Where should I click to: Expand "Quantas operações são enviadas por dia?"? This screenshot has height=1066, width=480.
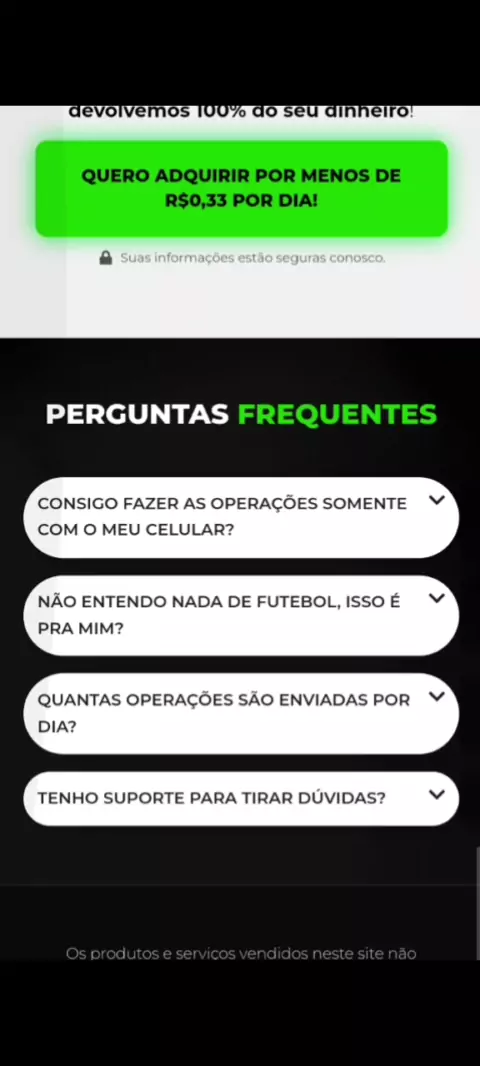click(x=241, y=713)
